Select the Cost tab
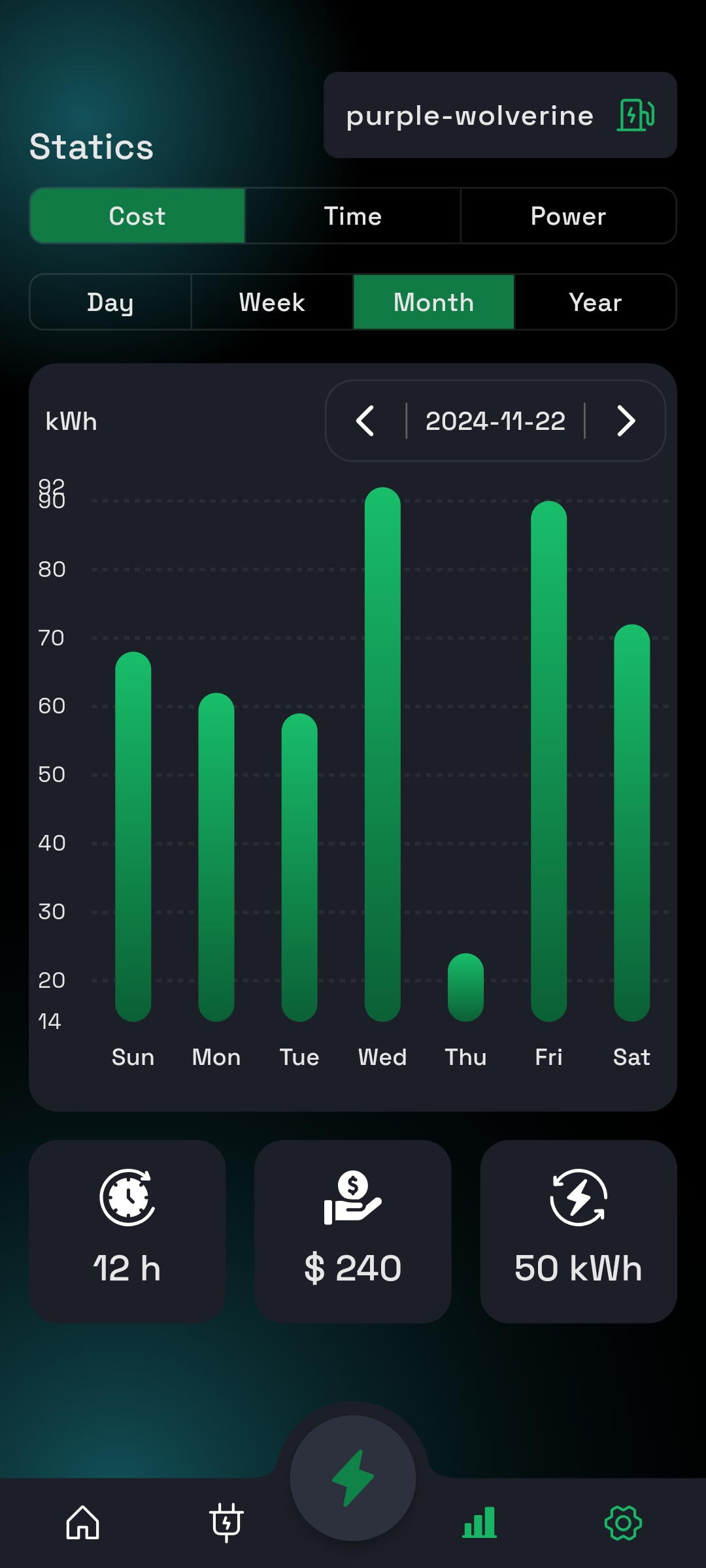706x1568 pixels. click(137, 216)
